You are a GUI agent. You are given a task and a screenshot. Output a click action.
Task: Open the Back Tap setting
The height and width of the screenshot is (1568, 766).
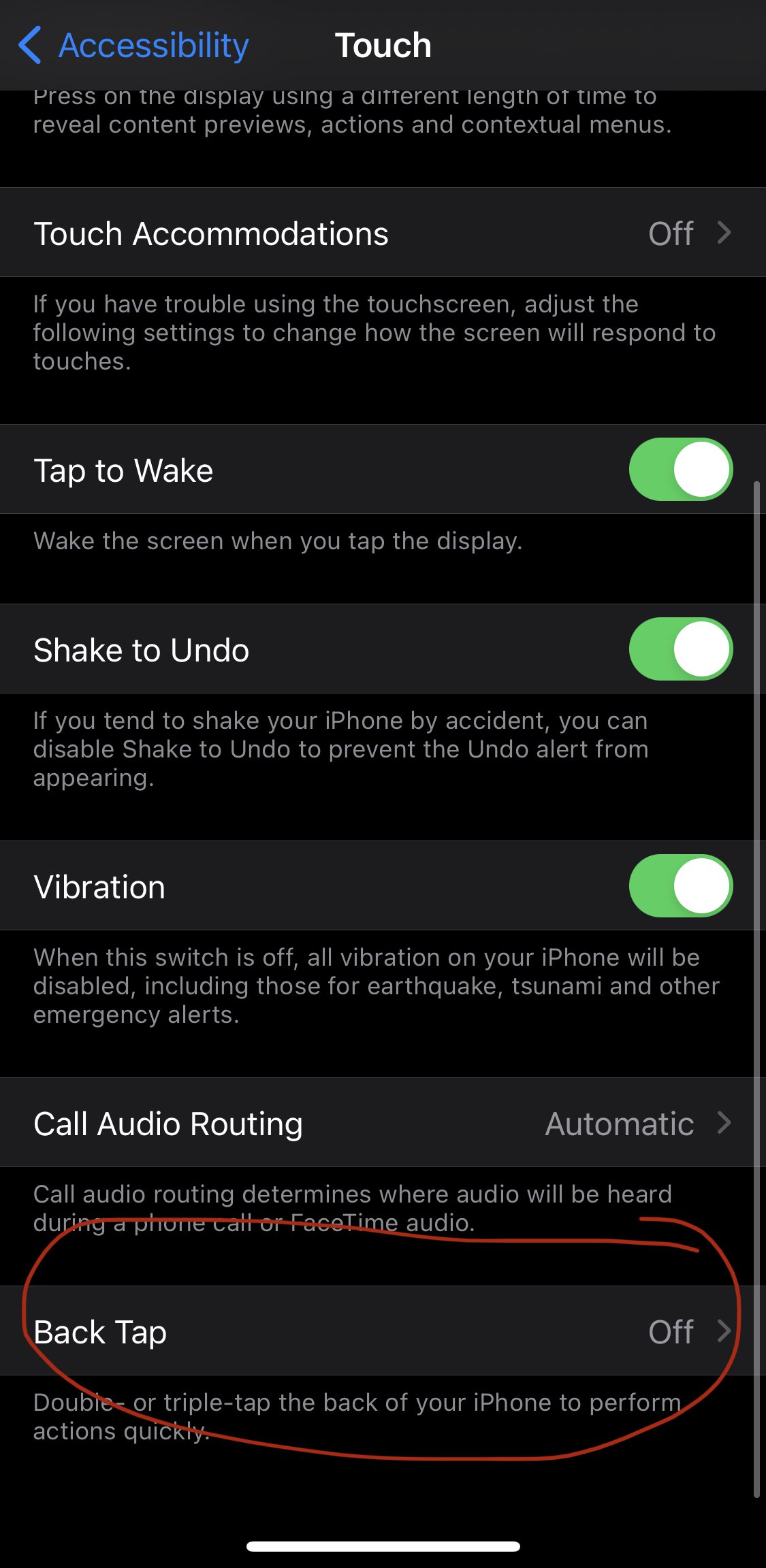383,1331
